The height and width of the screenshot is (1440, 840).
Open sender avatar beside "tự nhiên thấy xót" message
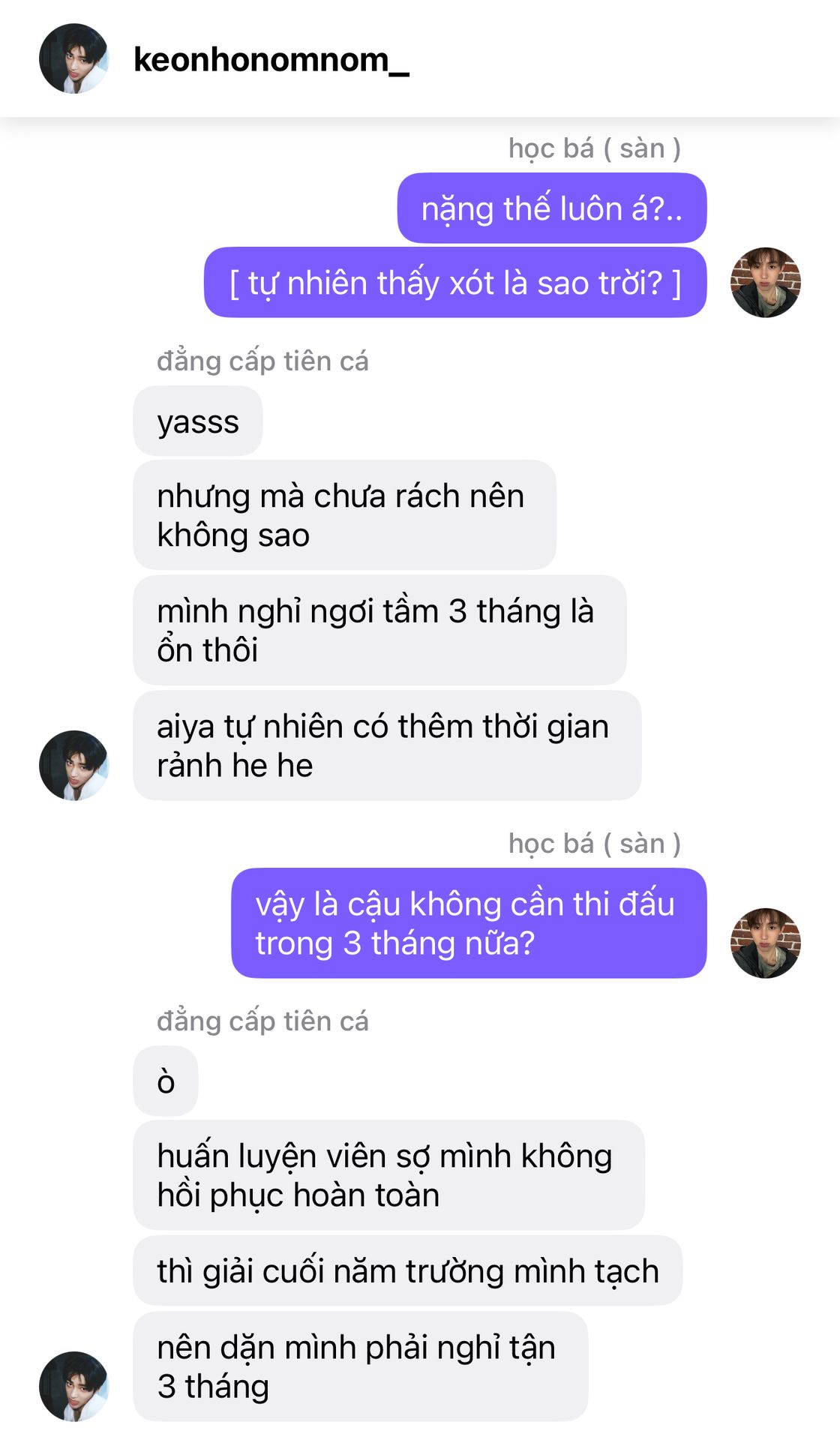point(765,283)
